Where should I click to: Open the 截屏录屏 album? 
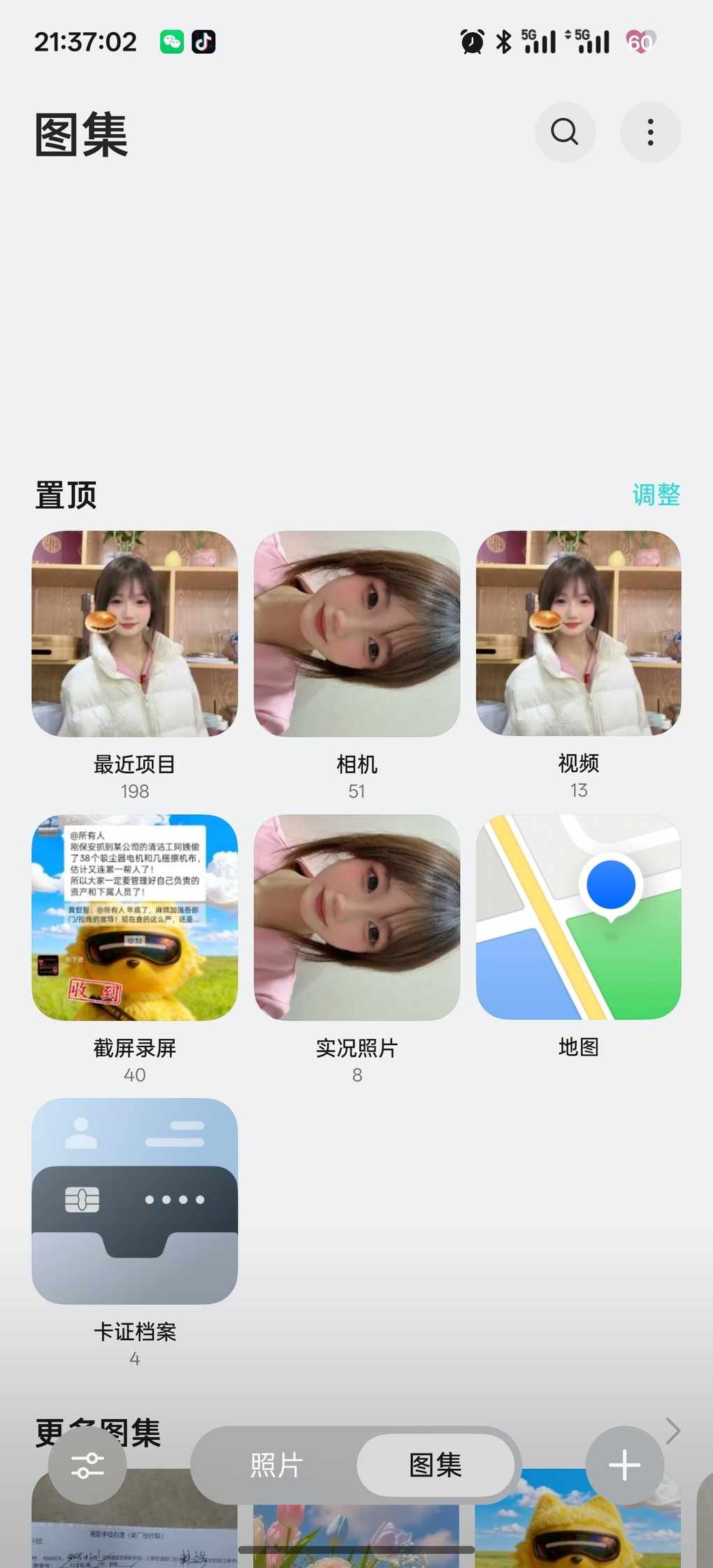click(x=135, y=917)
